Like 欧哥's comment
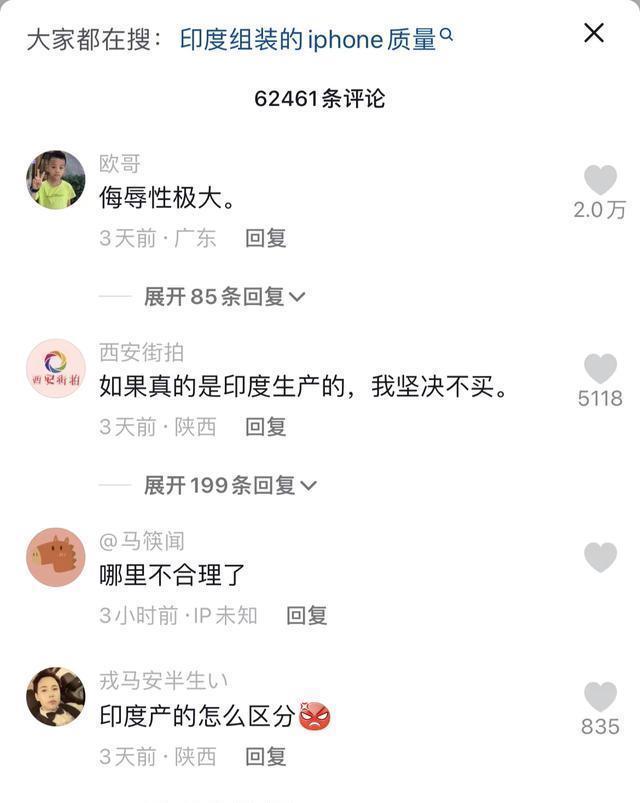The width and height of the screenshot is (640, 803). pyautogui.click(x=600, y=181)
